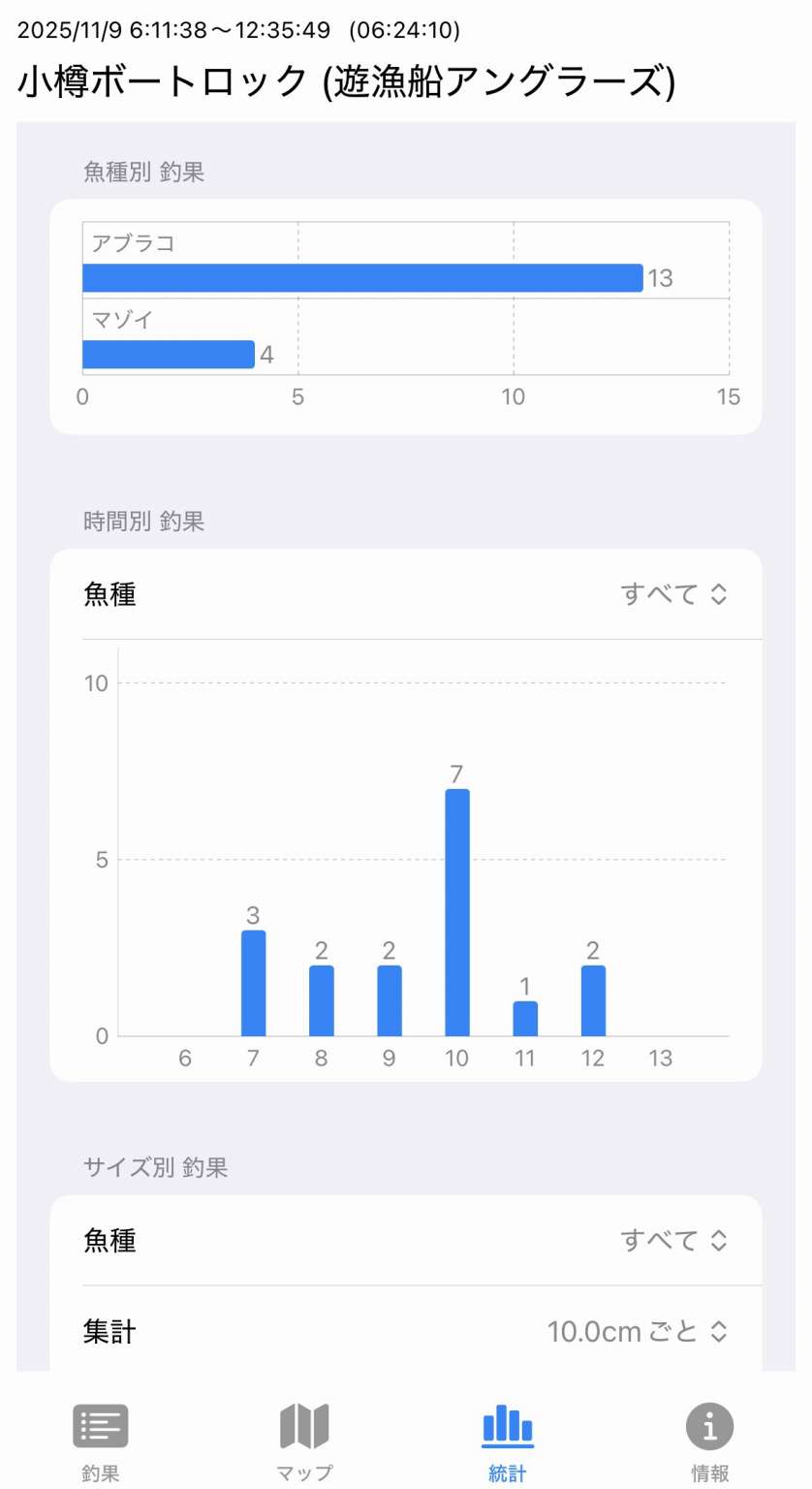Open 魚種 picker under サイズ別 釣果
This screenshot has width=812, height=1489.
673,1240
